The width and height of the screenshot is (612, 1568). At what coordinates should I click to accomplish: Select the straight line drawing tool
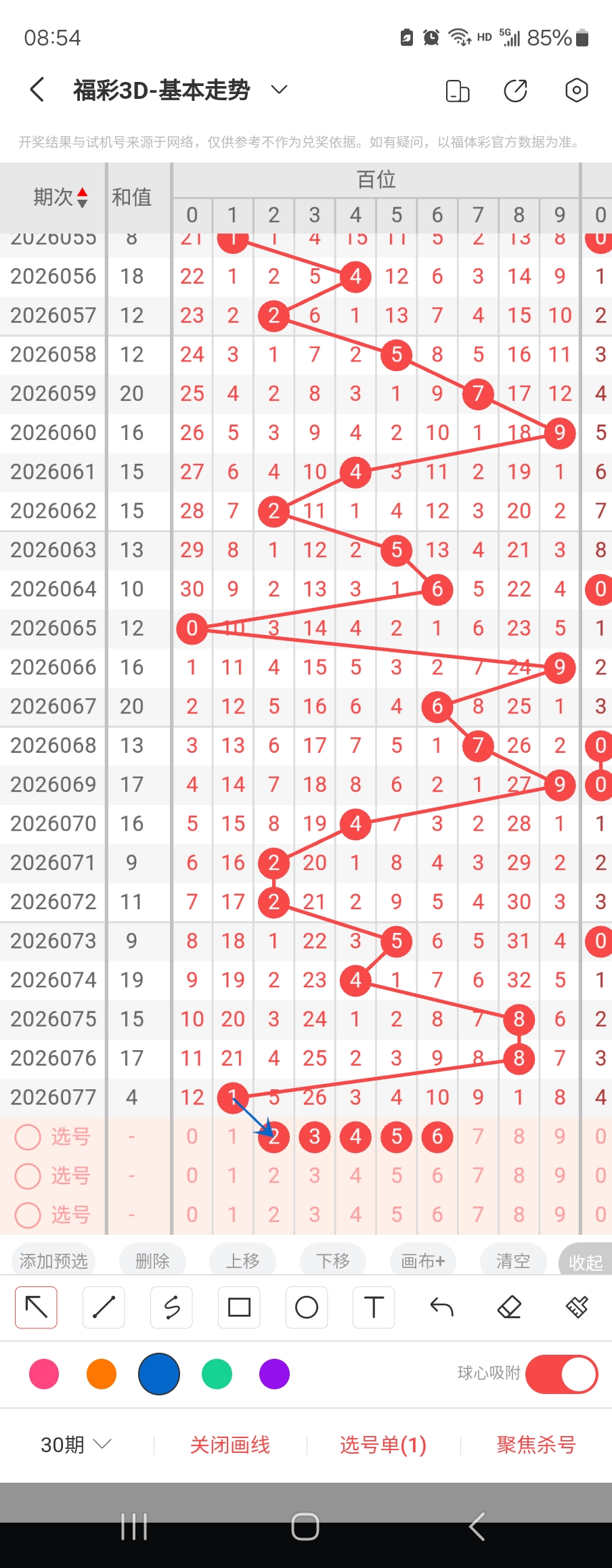click(x=104, y=1307)
